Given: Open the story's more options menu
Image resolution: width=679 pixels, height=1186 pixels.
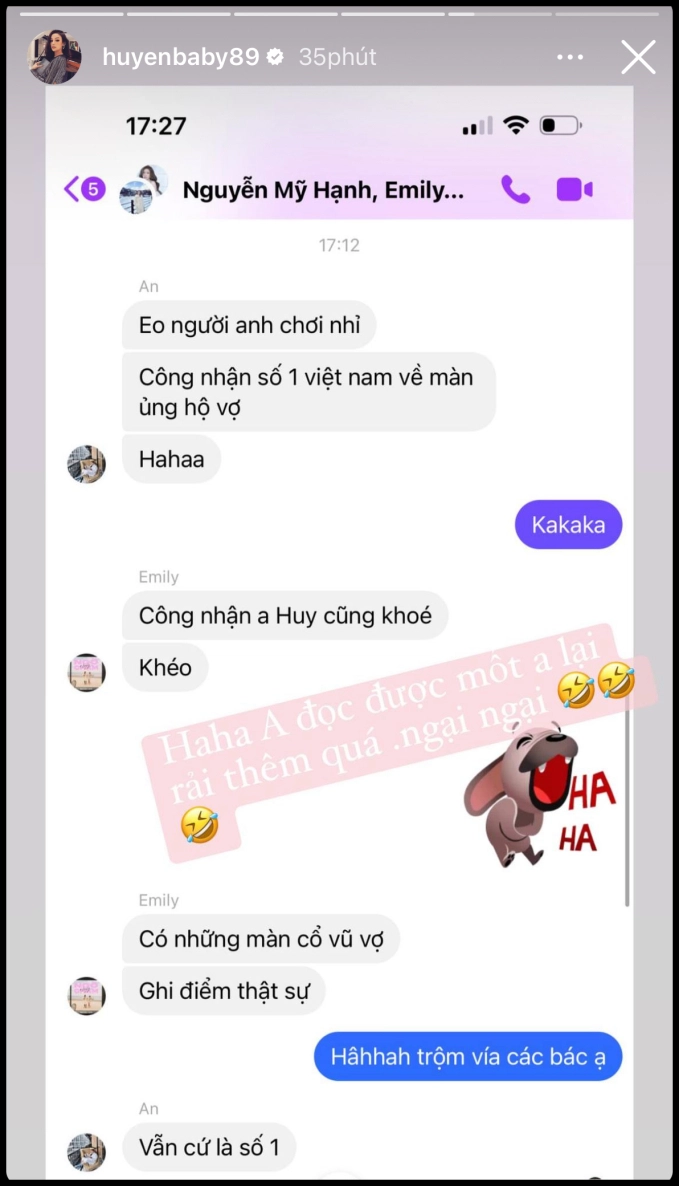Looking at the screenshot, I should 570,58.
